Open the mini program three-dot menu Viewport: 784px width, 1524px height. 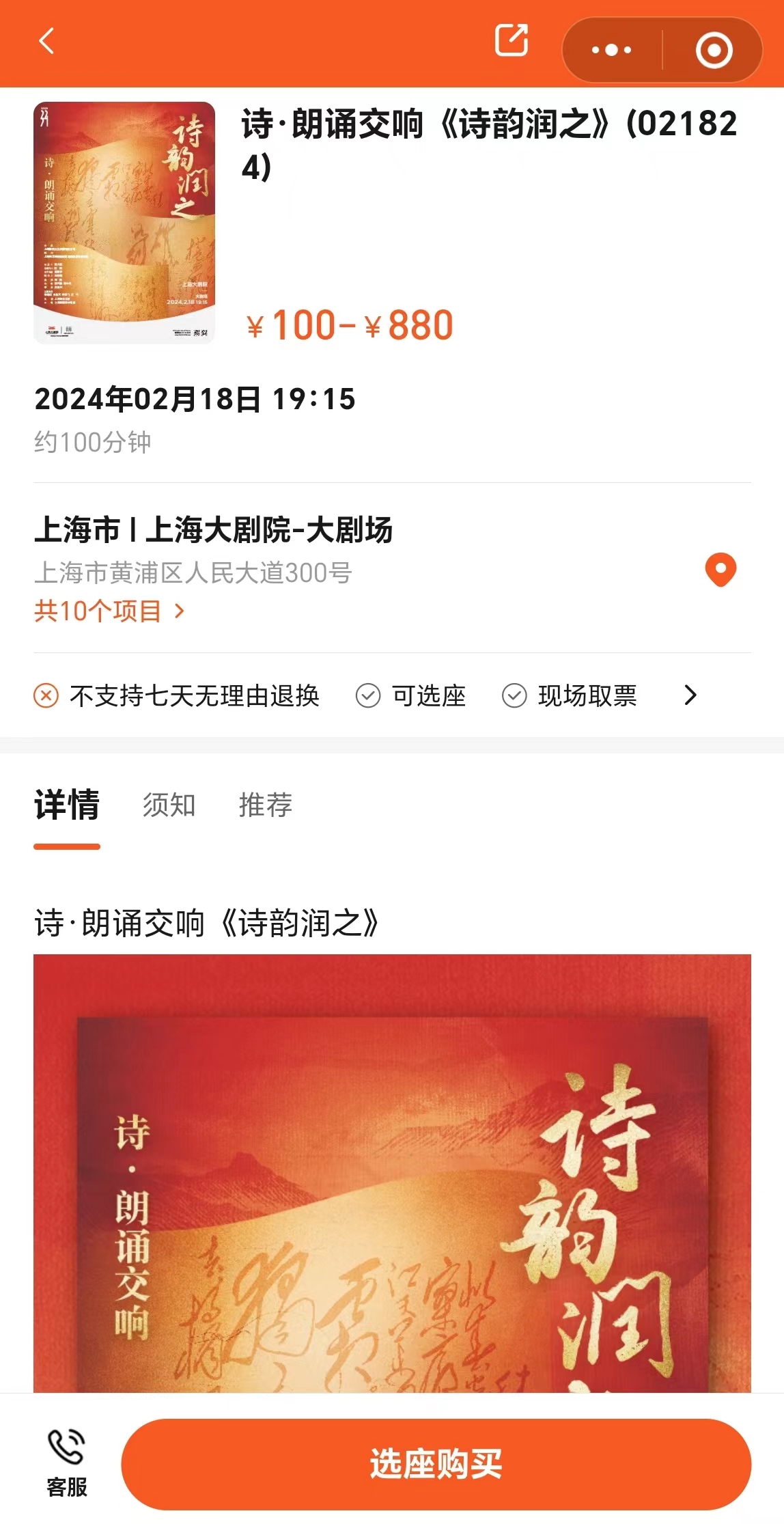click(x=611, y=50)
